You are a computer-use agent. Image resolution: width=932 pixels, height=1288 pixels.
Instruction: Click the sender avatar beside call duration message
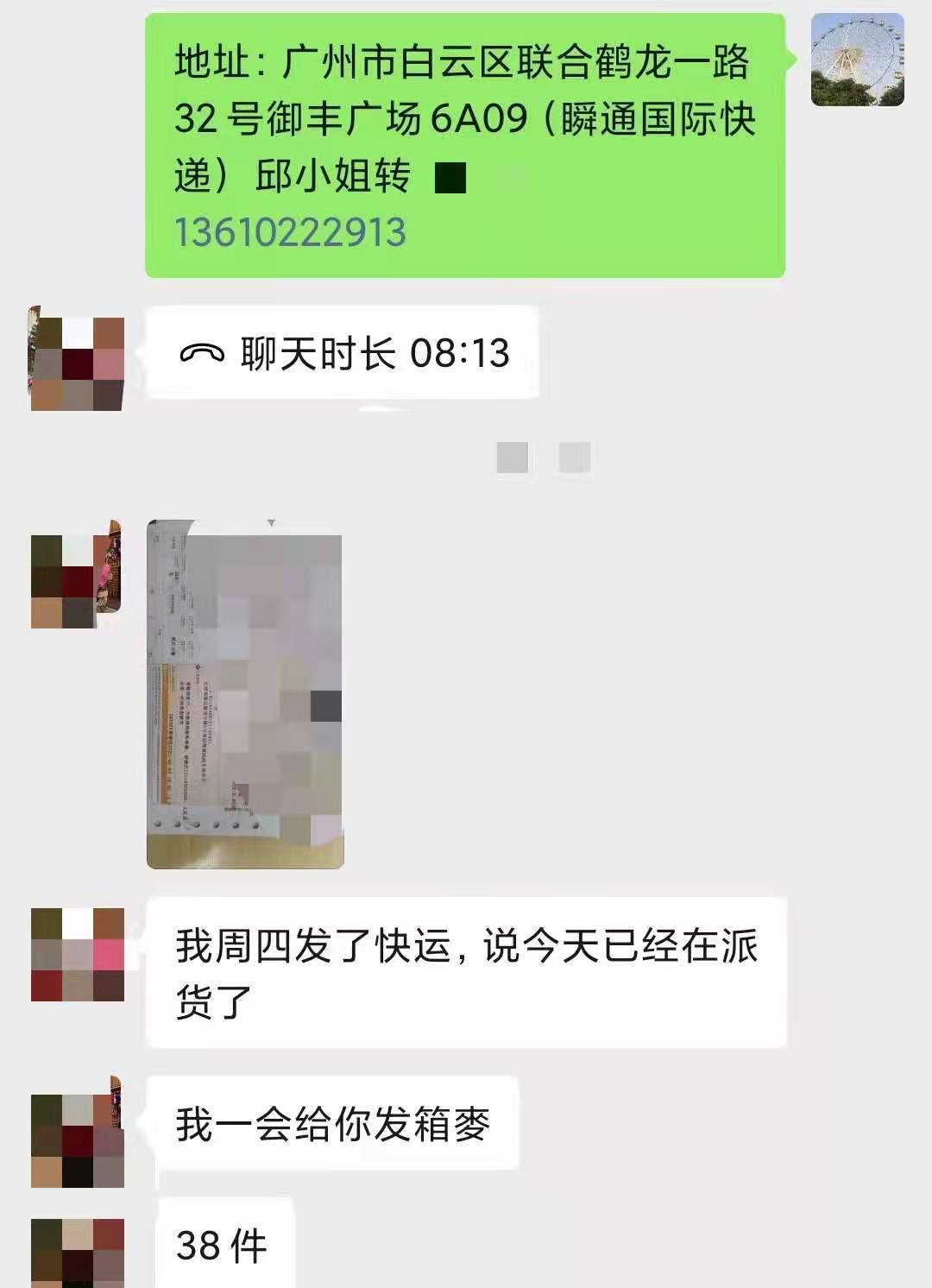point(78,354)
